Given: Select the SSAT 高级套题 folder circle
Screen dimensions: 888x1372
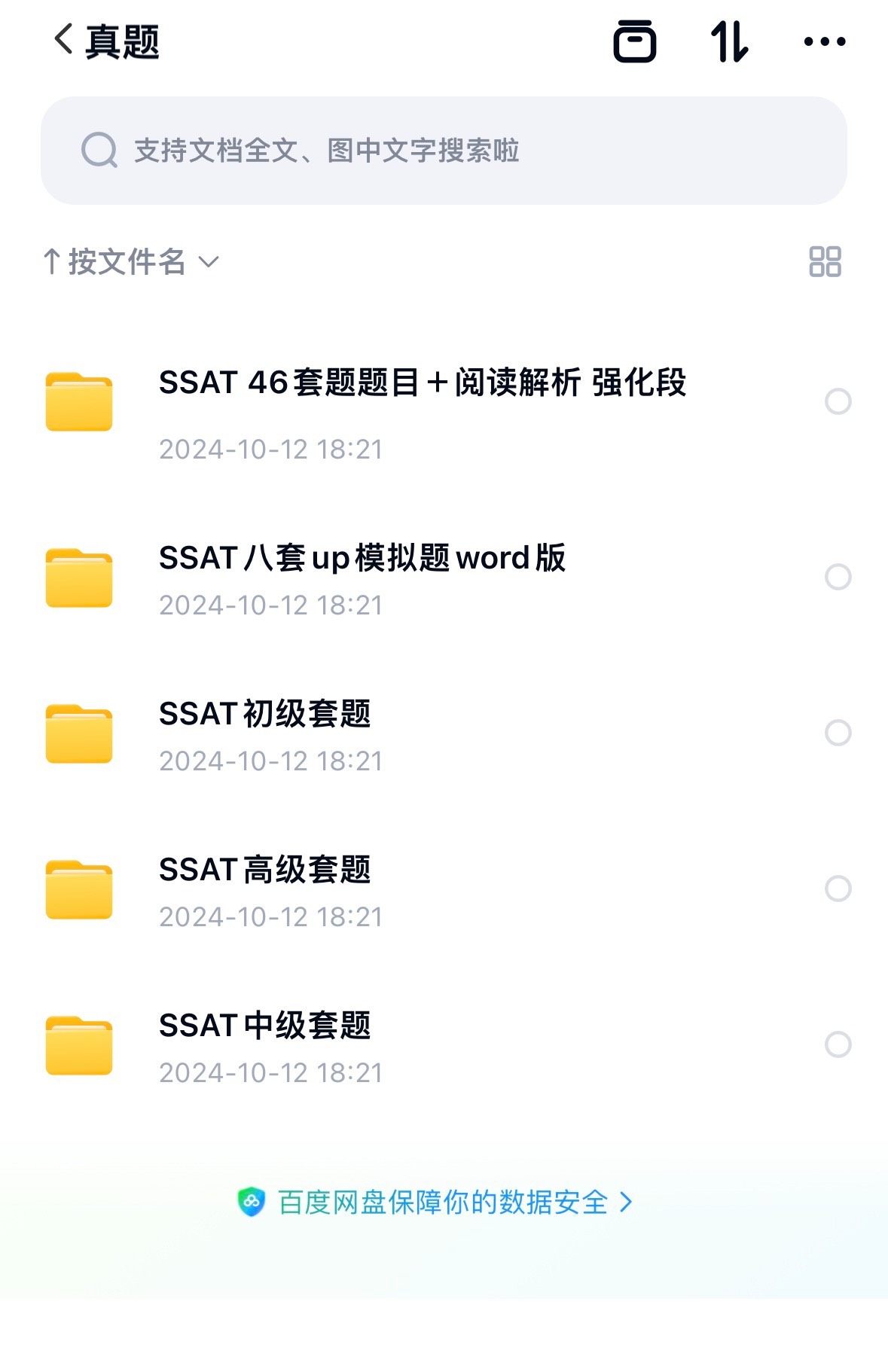Looking at the screenshot, I should [x=838, y=889].
